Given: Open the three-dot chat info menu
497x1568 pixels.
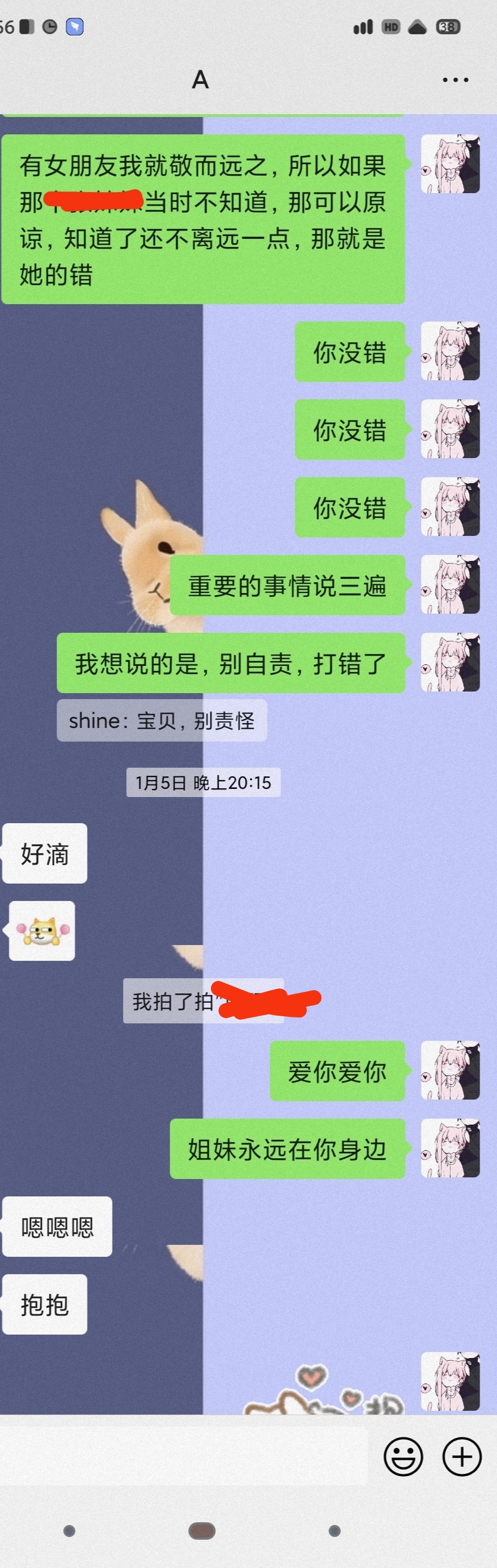Looking at the screenshot, I should [x=455, y=80].
